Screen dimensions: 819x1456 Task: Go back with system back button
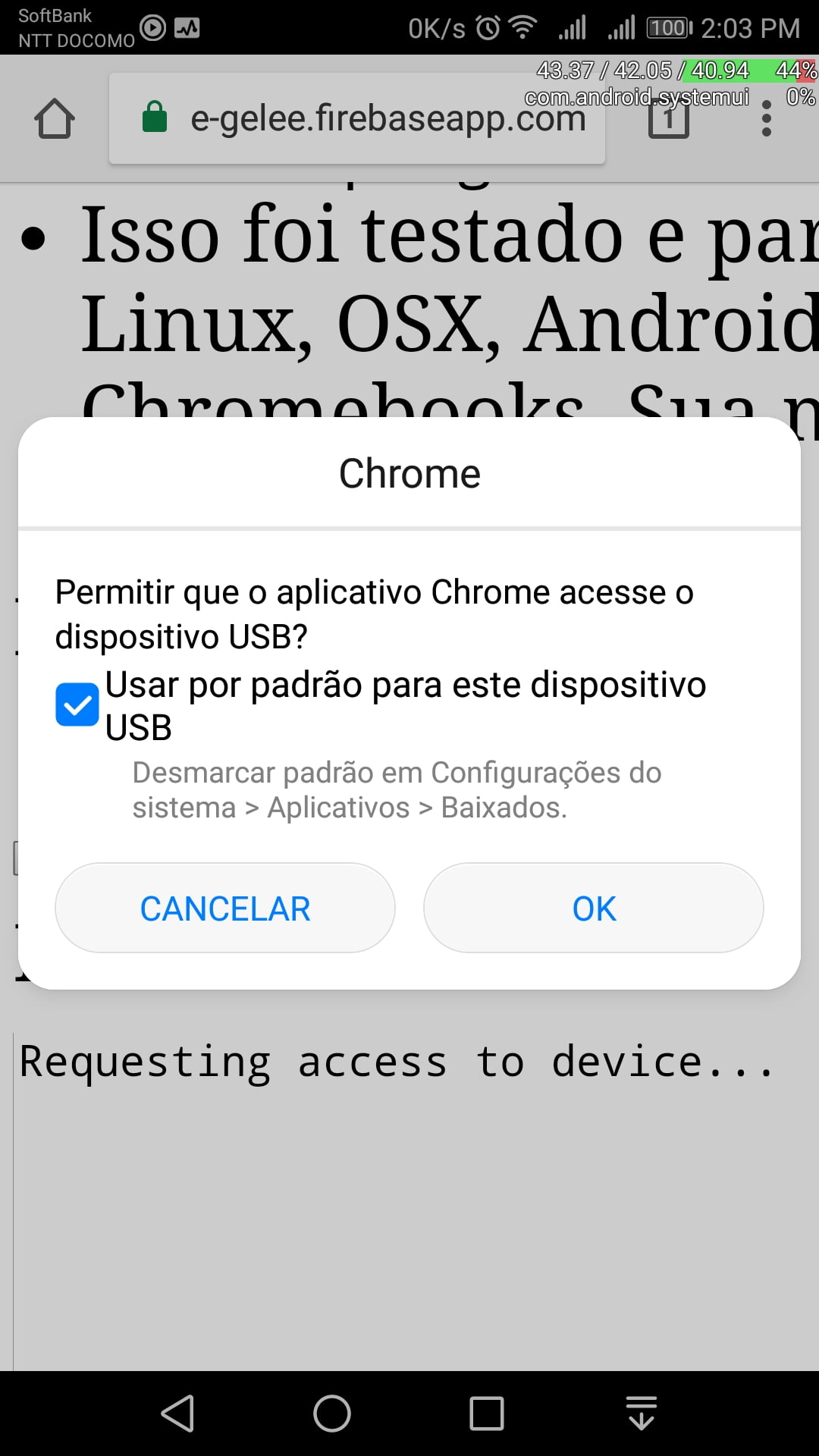pyautogui.click(x=178, y=1414)
